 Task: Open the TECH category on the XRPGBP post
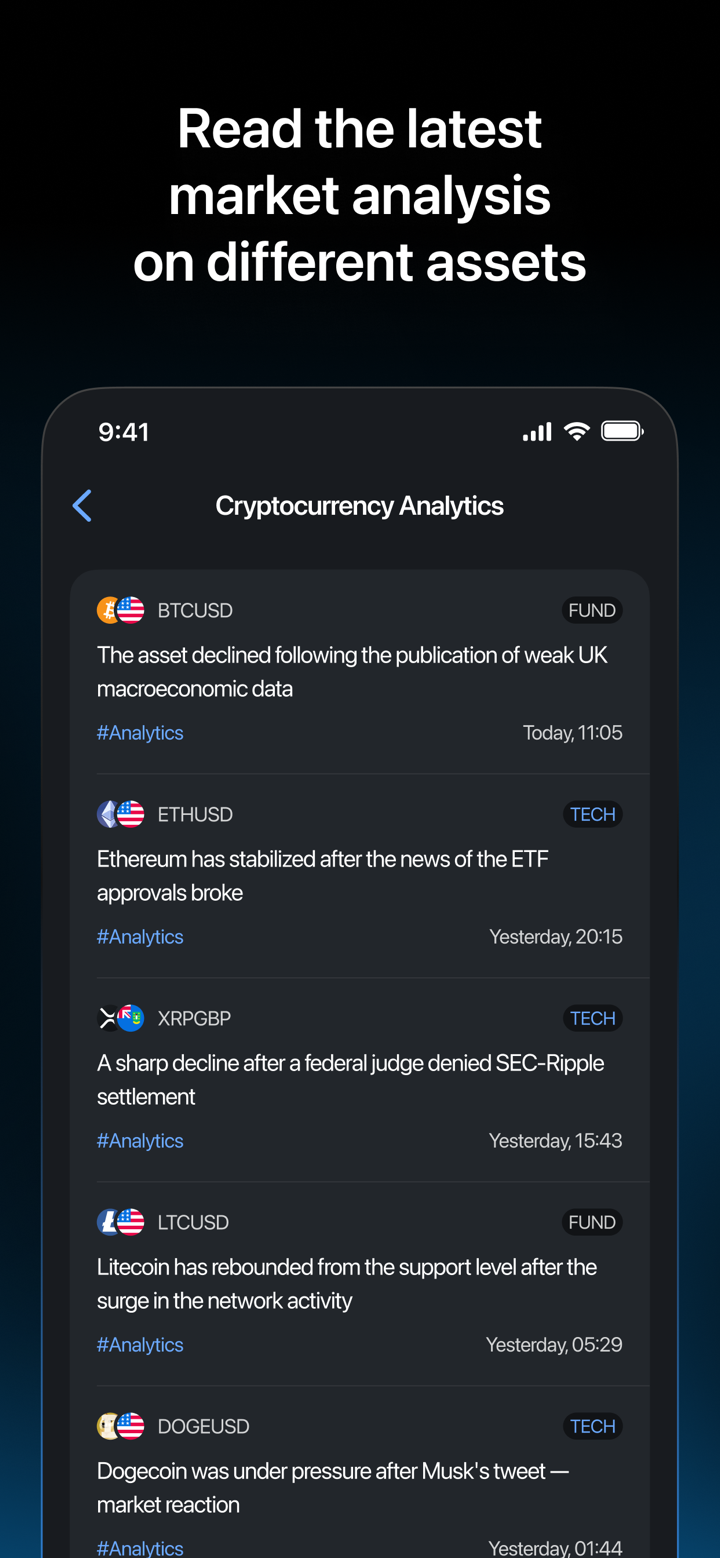pos(593,1018)
